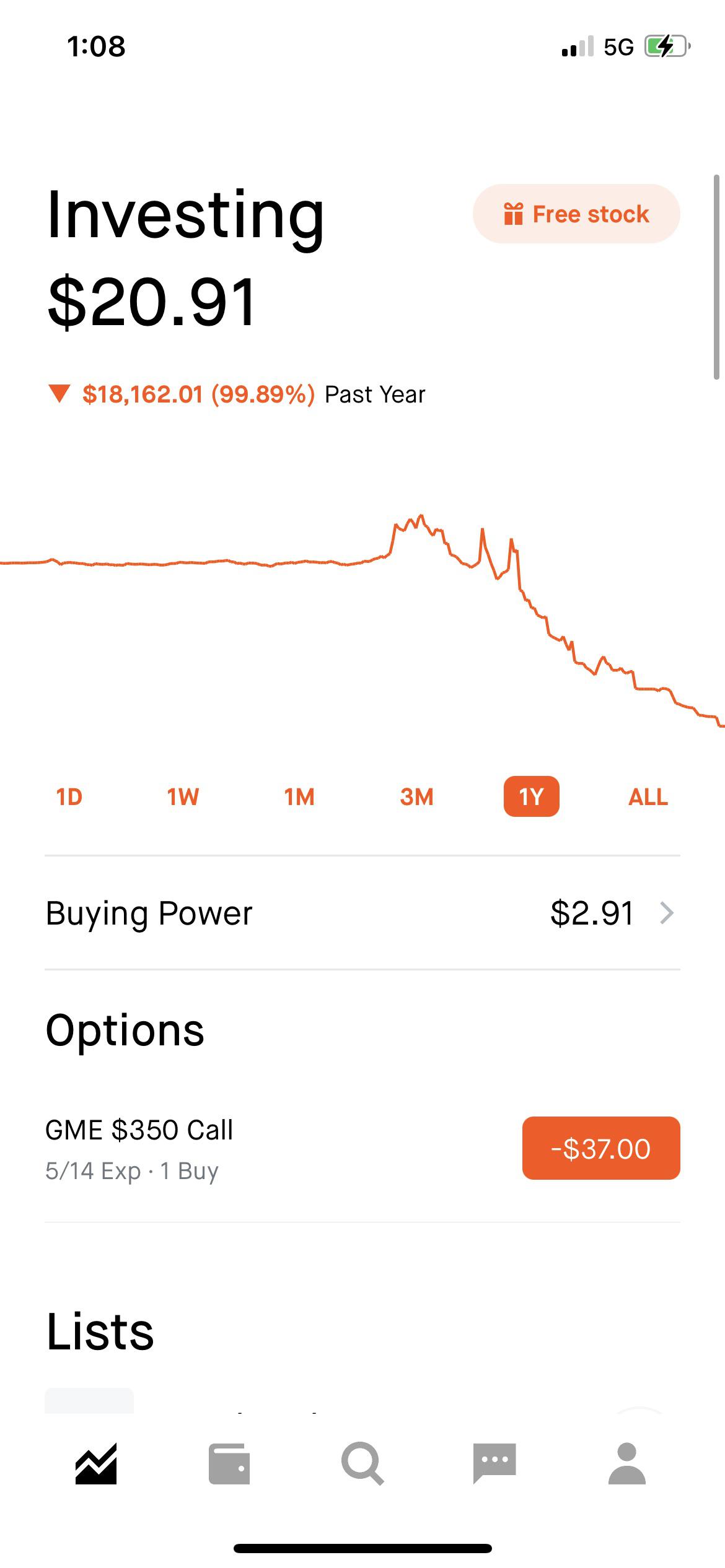Select the 1W chart range

pos(183,796)
